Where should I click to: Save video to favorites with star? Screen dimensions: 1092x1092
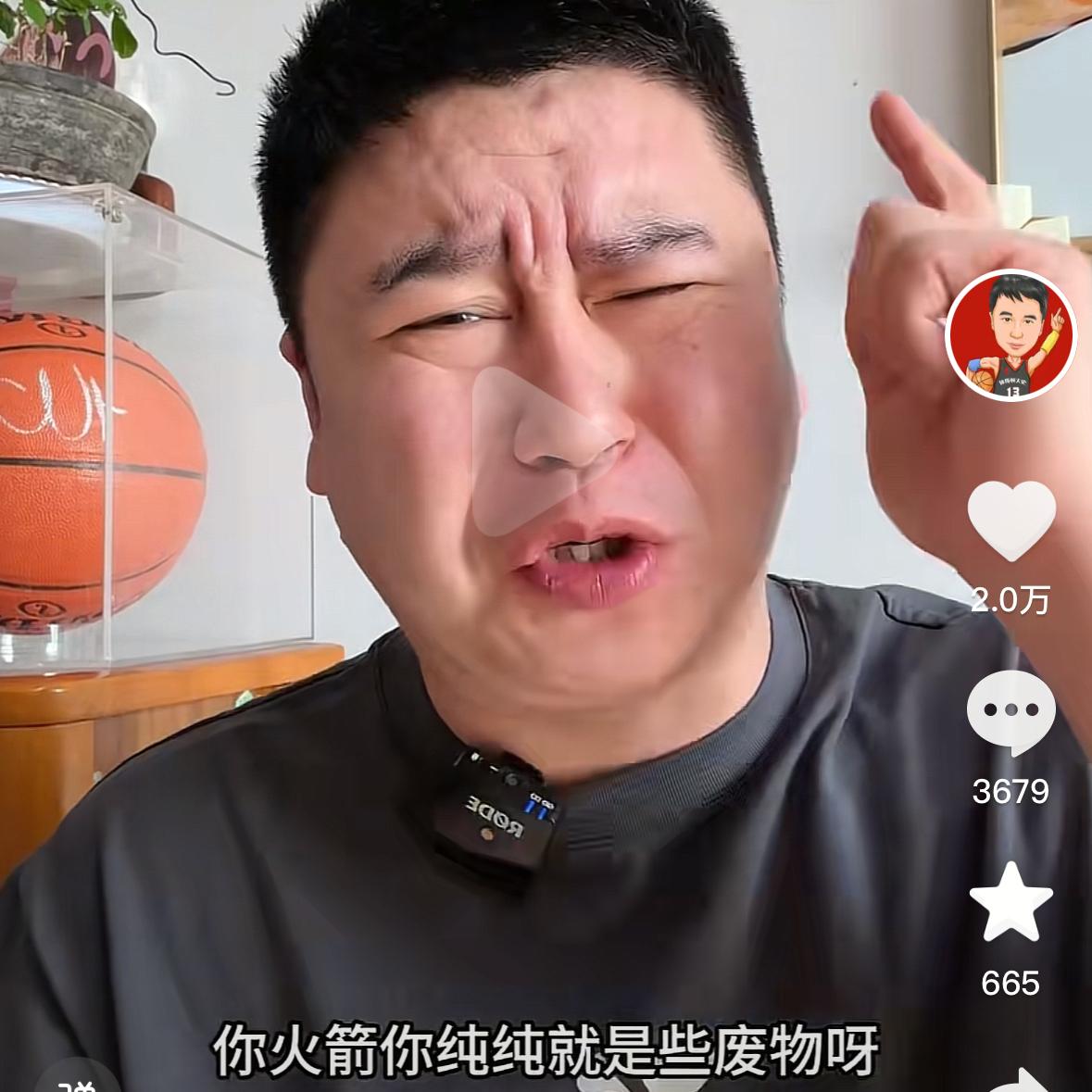tap(1010, 903)
